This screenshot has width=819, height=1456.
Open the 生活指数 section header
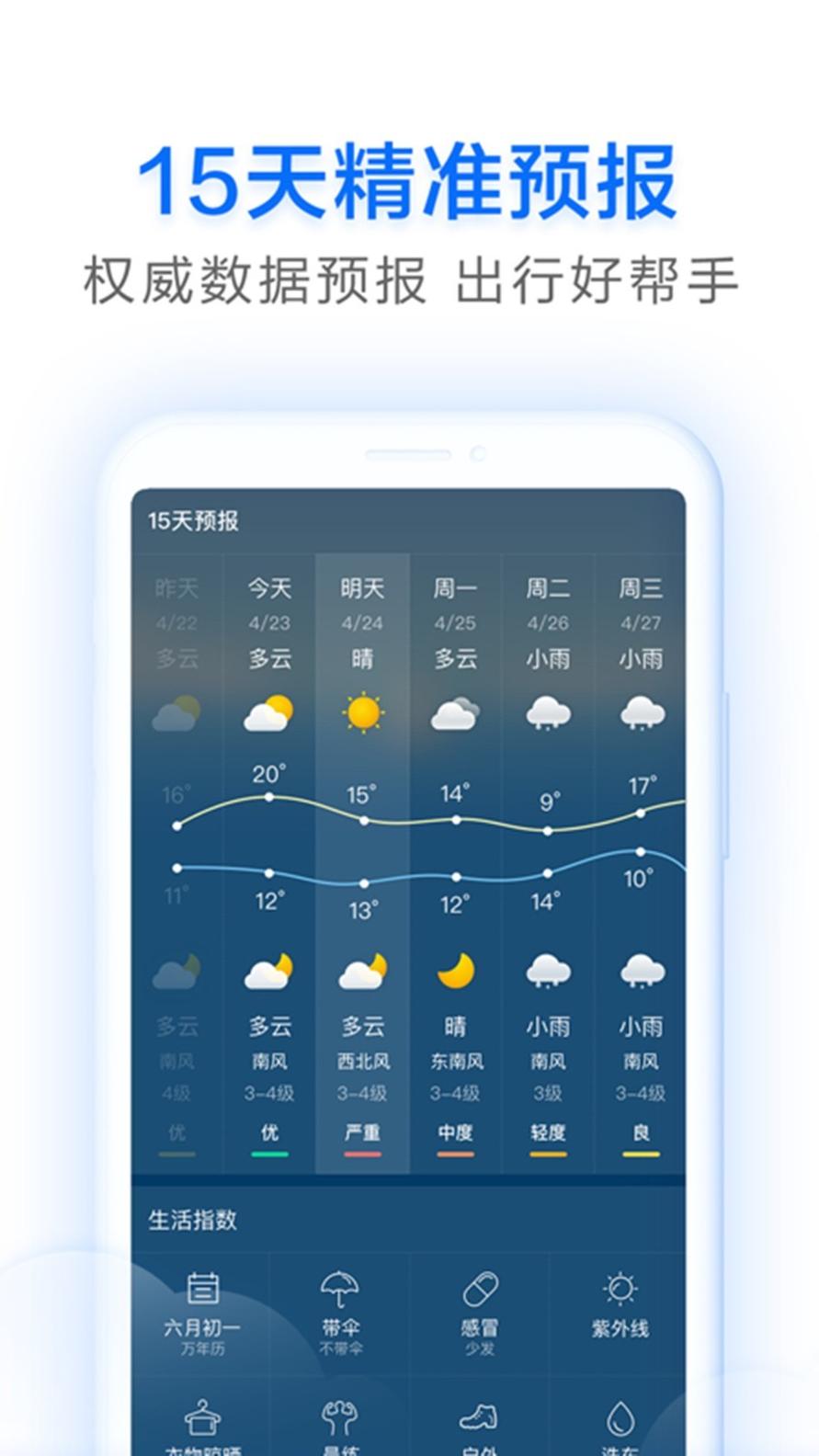point(193,1220)
